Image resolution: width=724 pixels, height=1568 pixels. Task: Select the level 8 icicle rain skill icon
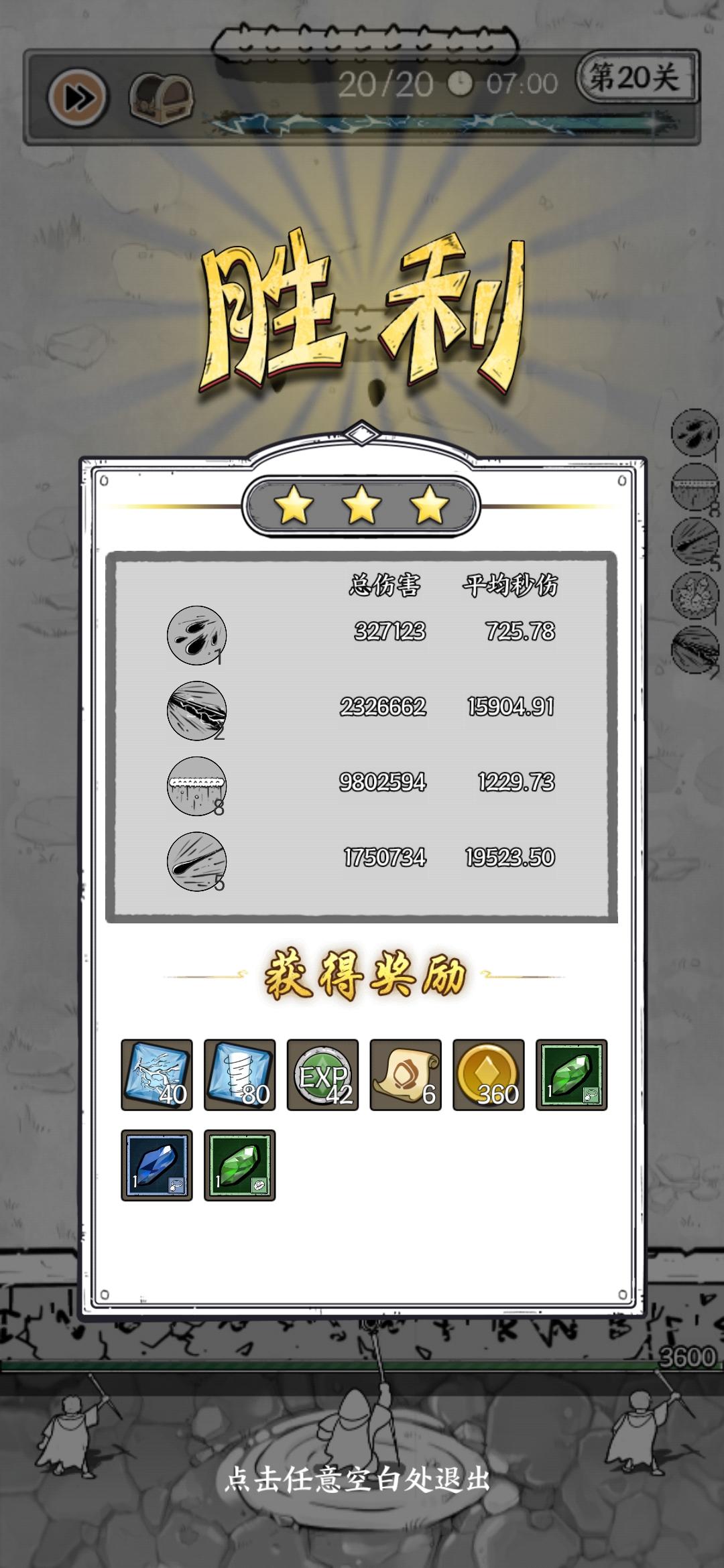(196, 785)
